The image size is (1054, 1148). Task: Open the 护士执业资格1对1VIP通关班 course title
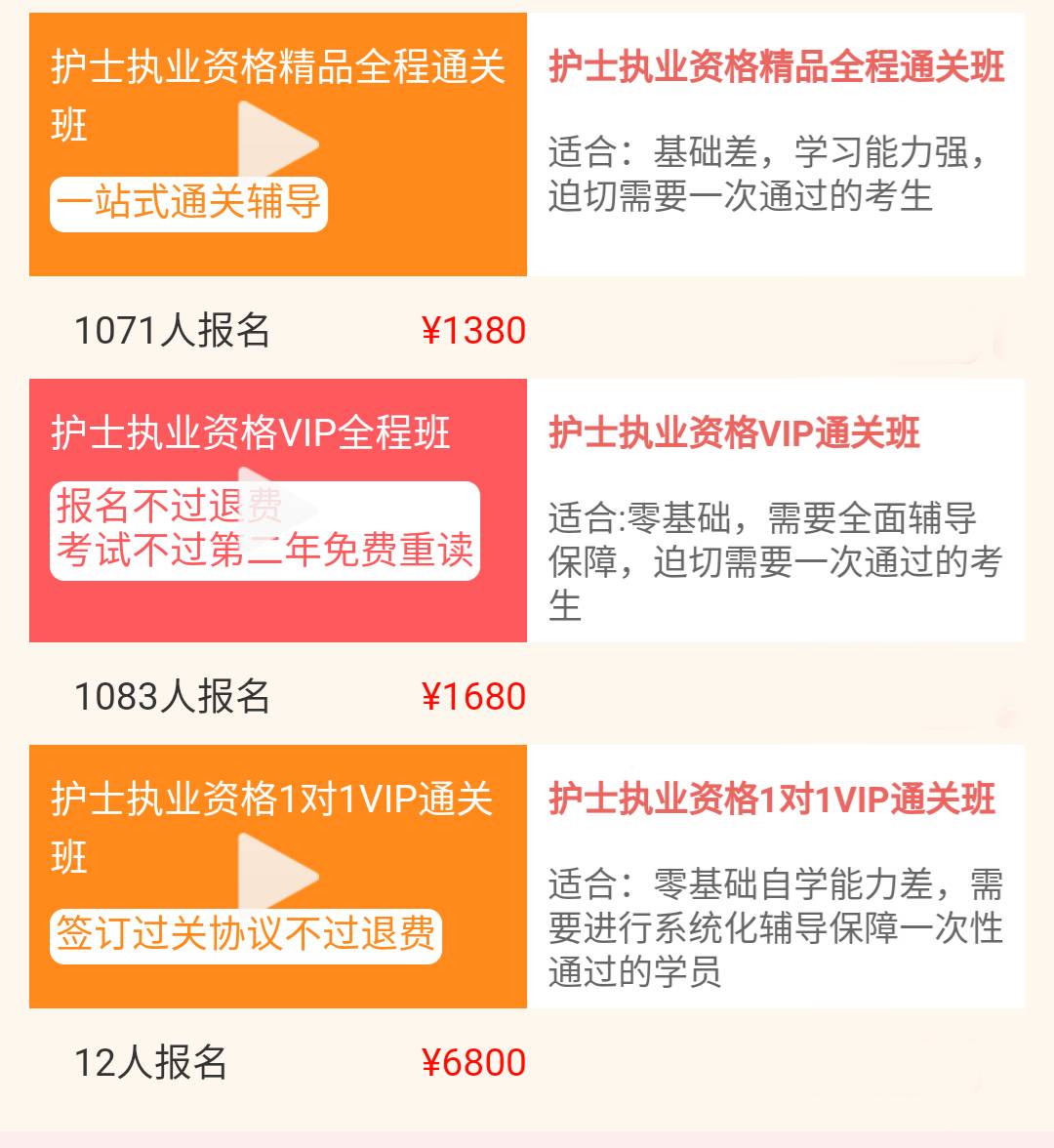point(771,799)
